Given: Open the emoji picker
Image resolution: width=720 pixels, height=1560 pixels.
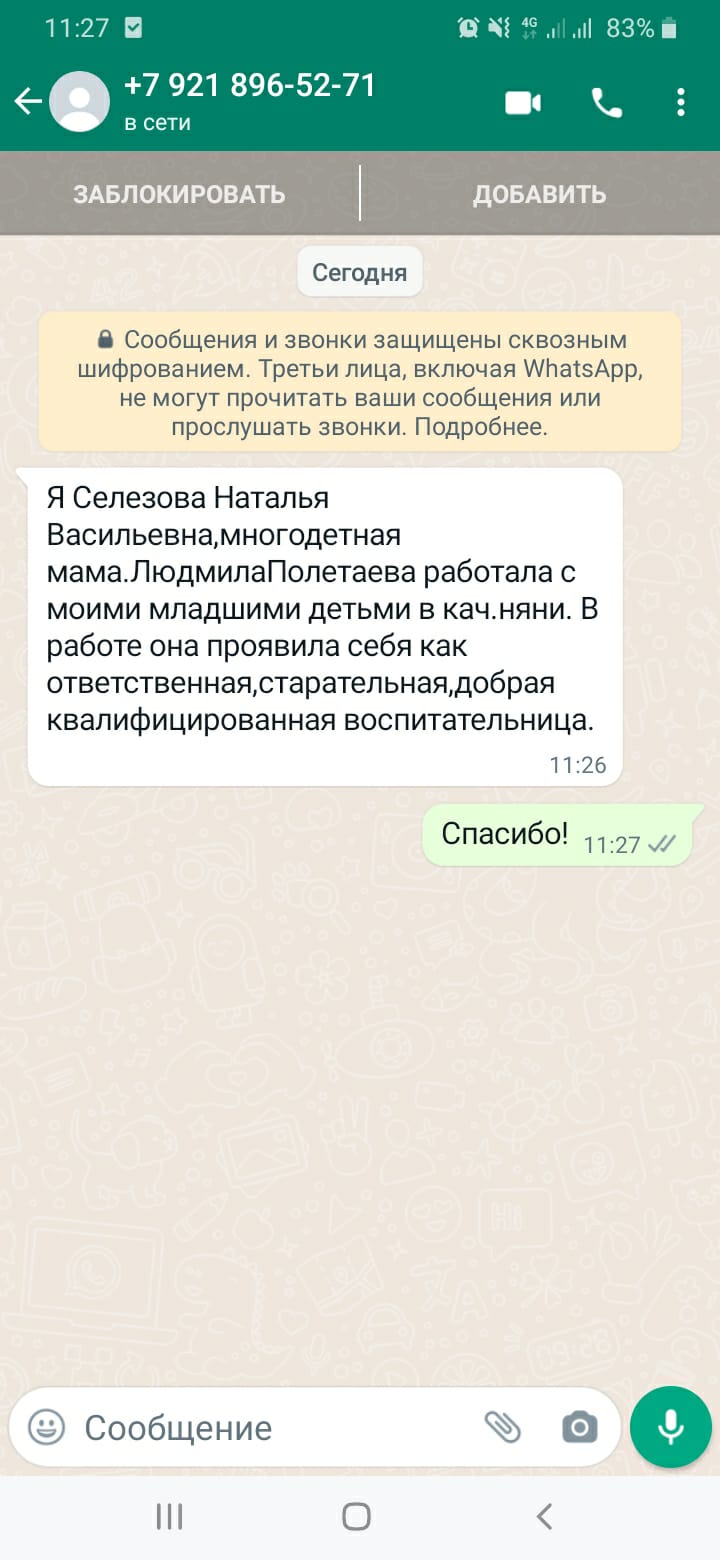Looking at the screenshot, I should point(46,1426).
